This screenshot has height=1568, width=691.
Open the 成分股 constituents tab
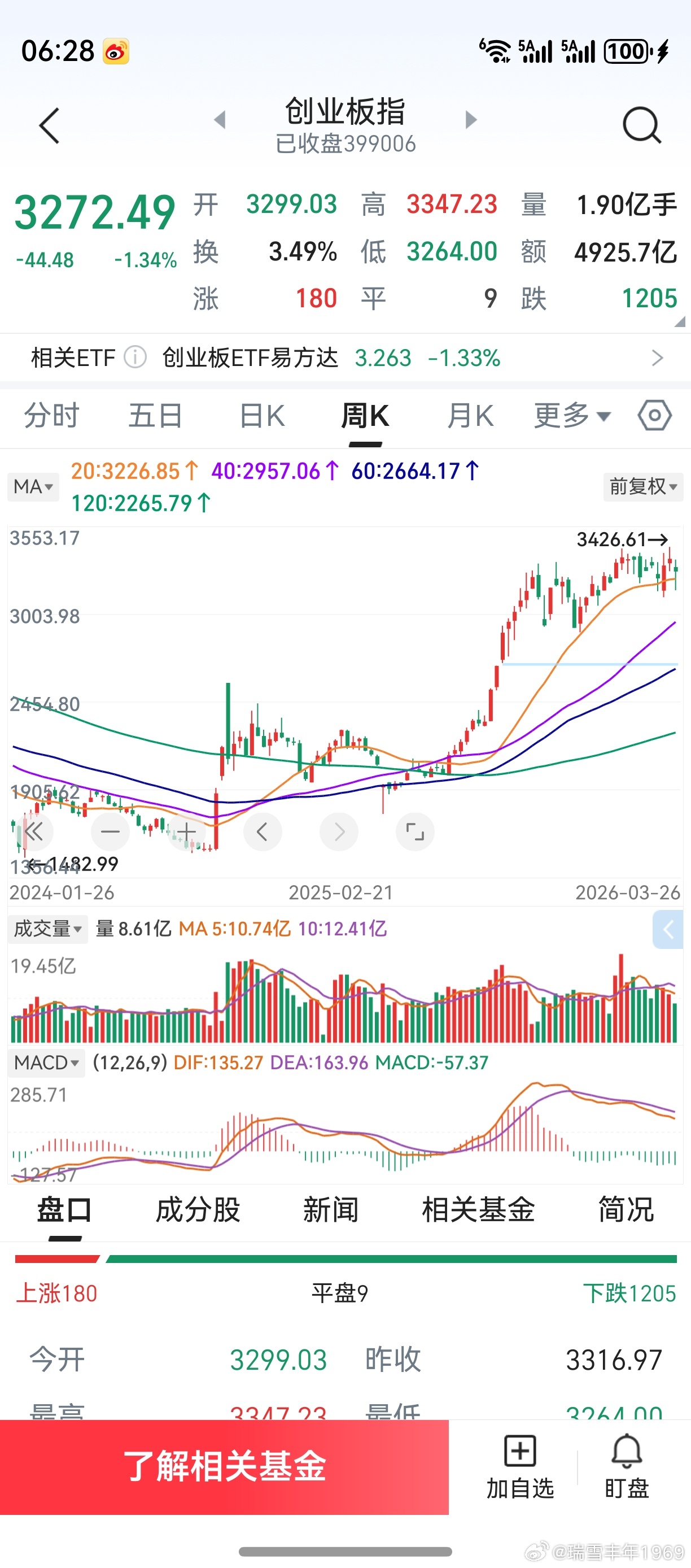[196, 1210]
